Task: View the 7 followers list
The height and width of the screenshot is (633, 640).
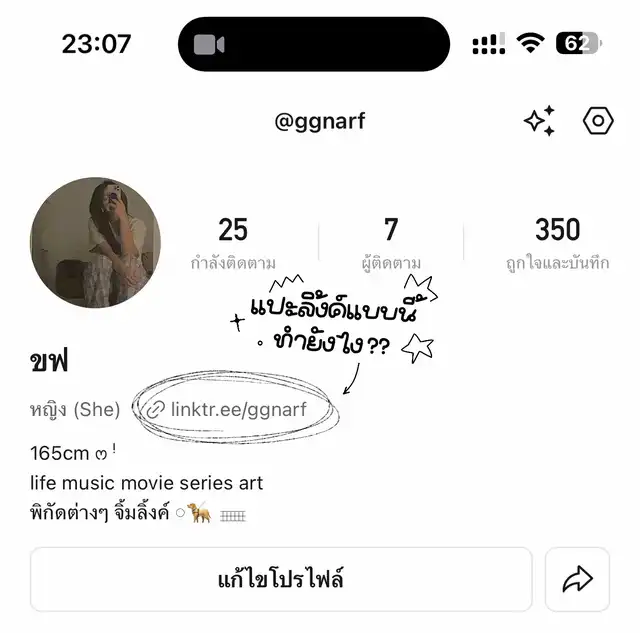Action: 391,243
